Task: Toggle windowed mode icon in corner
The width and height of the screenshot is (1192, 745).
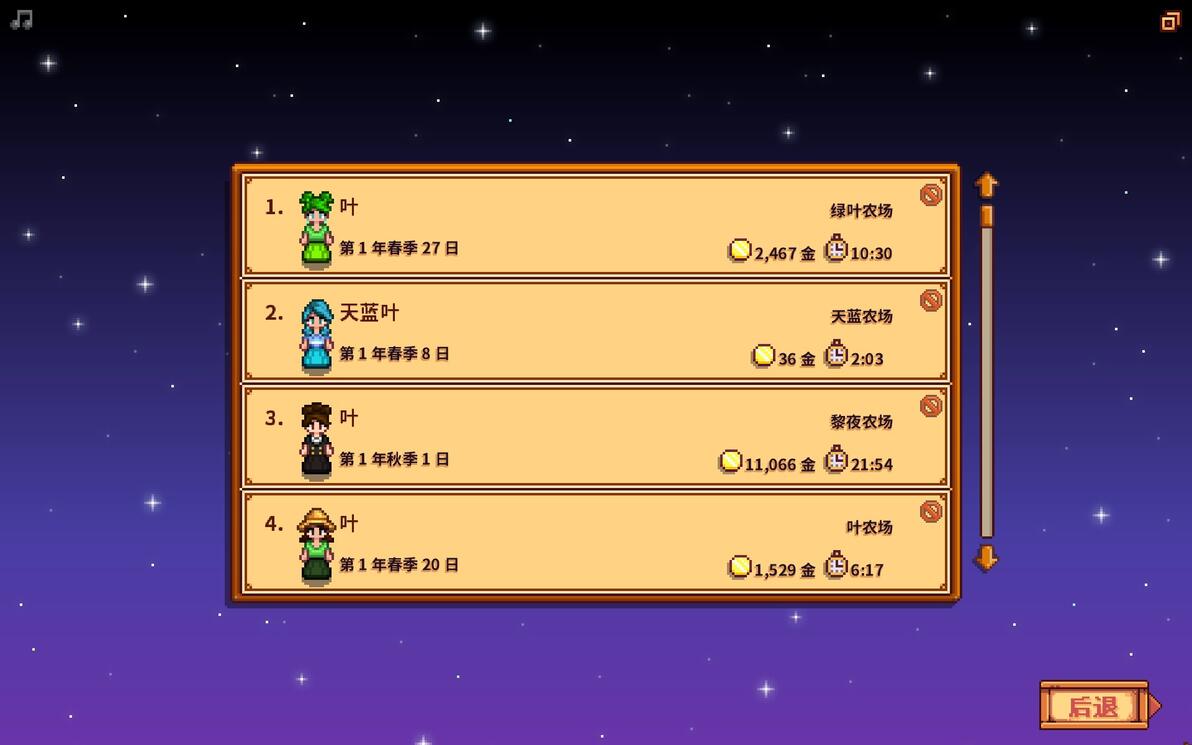Action: tap(1170, 21)
